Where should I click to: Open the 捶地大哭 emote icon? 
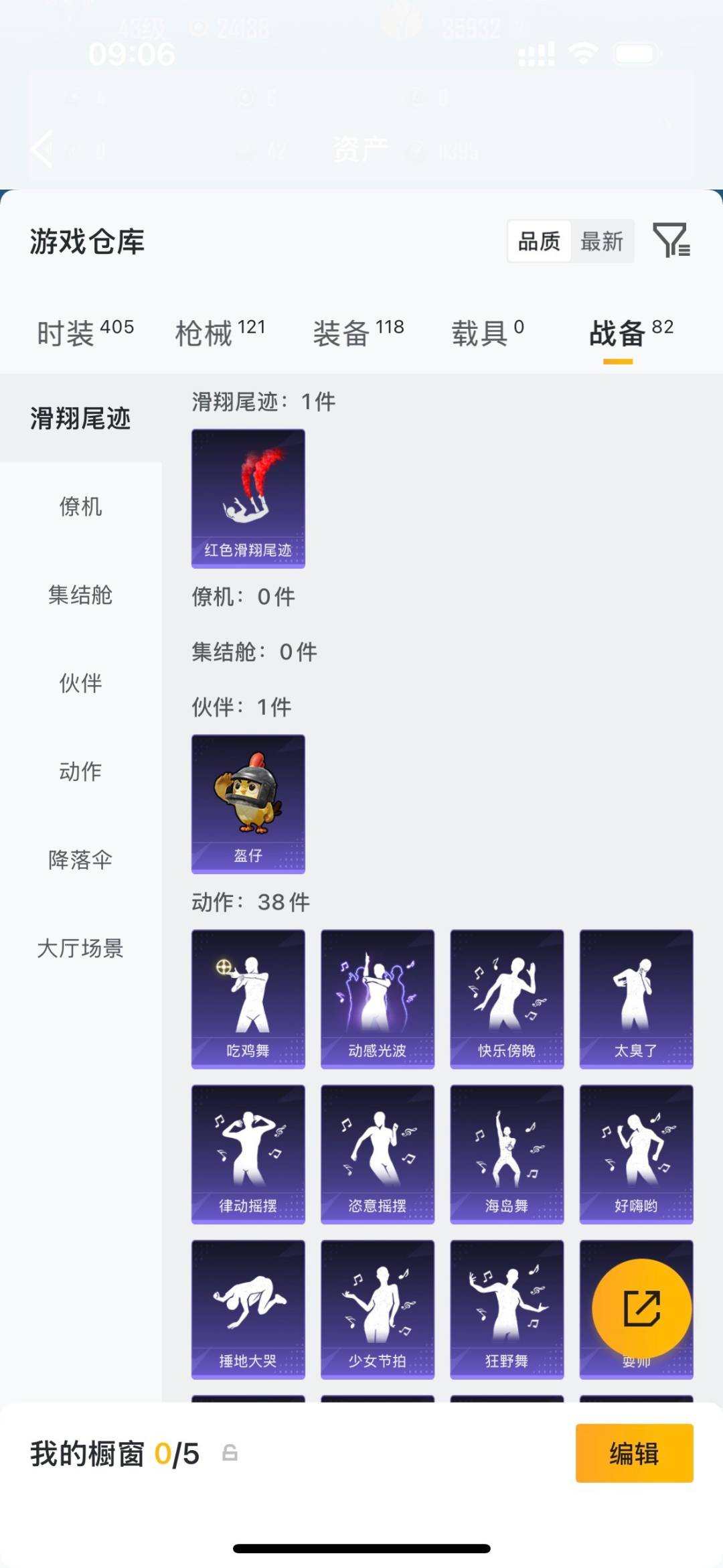tap(248, 1309)
